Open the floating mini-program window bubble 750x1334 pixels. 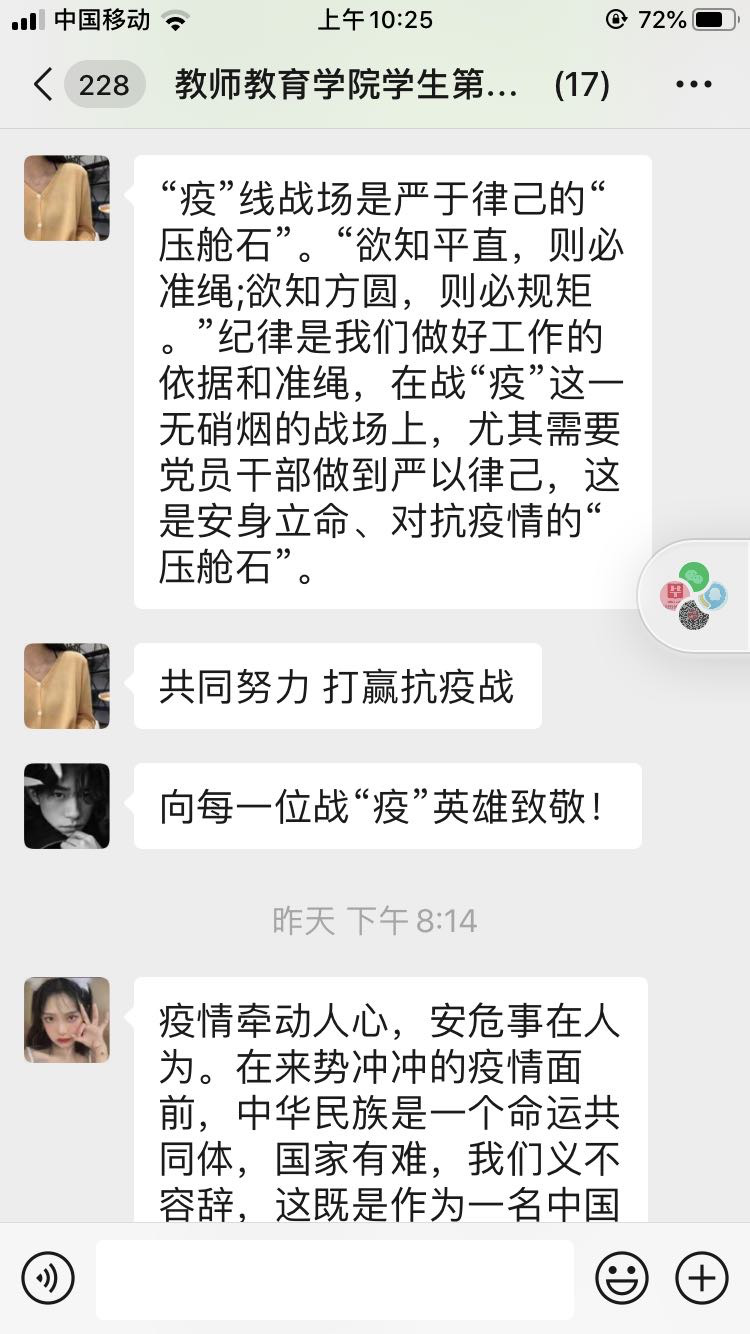point(695,597)
